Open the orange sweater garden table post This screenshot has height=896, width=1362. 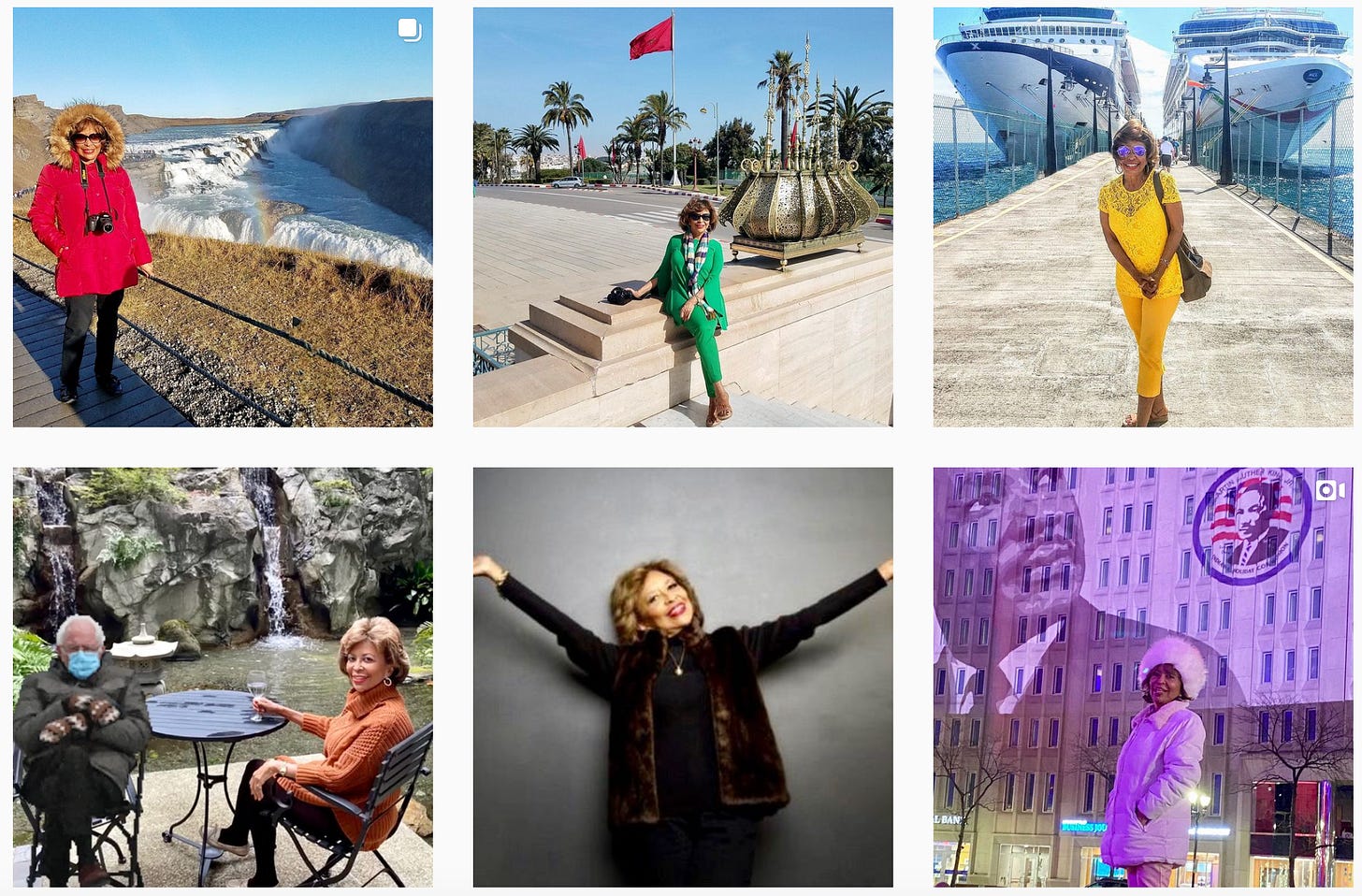(223, 677)
